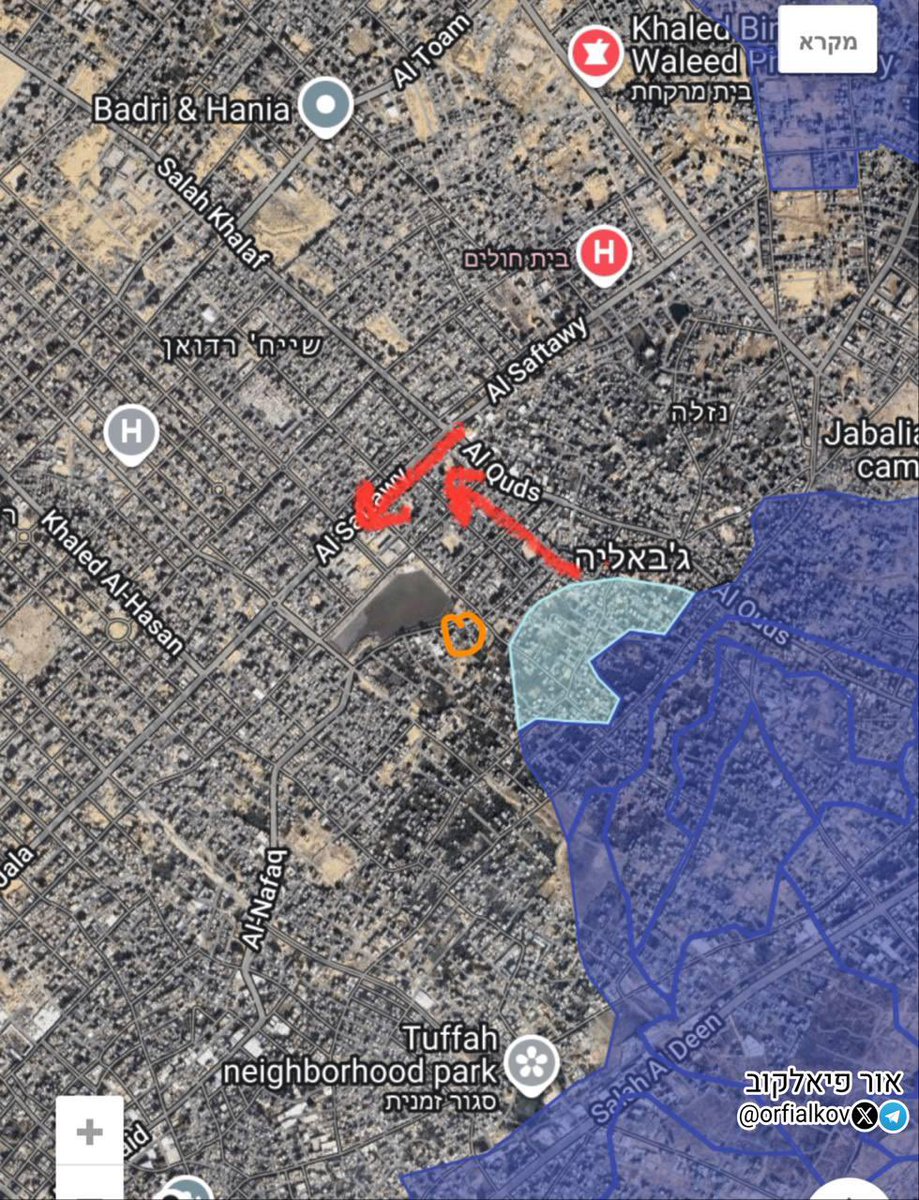The width and height of the screenshot is (919, 1200).
Task: Select the gray H hospital pin
Action: (x=131, y=433)
